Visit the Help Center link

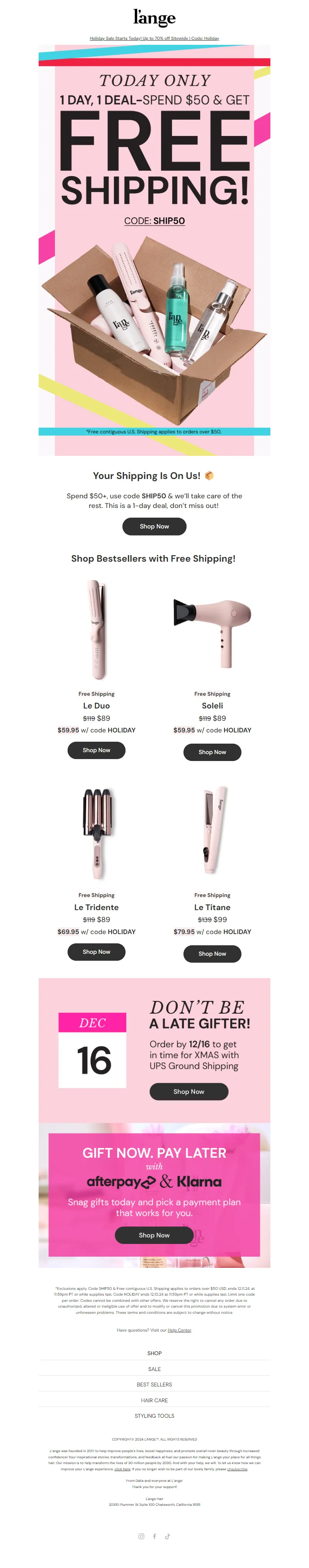pos(180,1330)
